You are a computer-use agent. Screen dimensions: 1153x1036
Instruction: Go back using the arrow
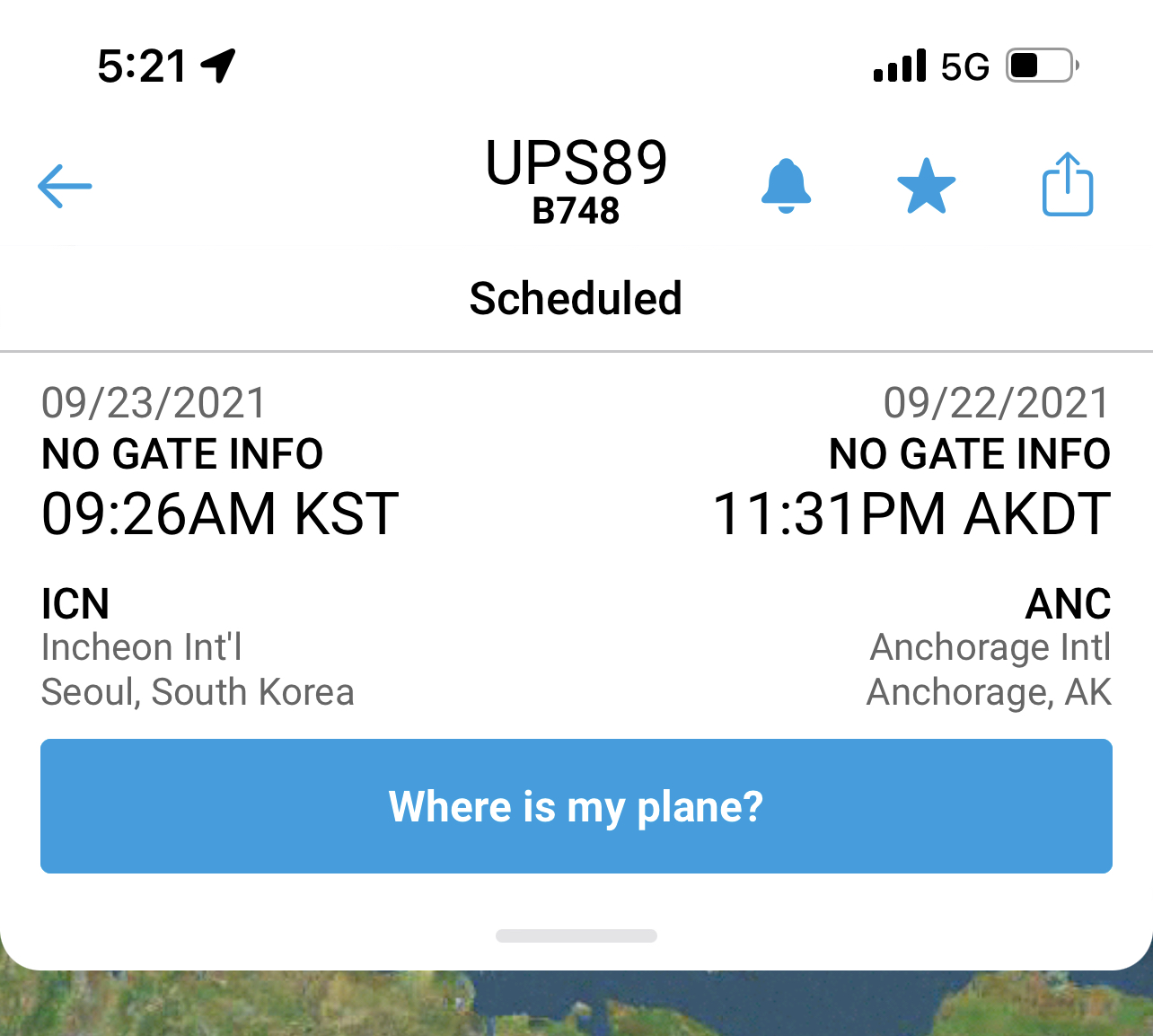(65, 186)
